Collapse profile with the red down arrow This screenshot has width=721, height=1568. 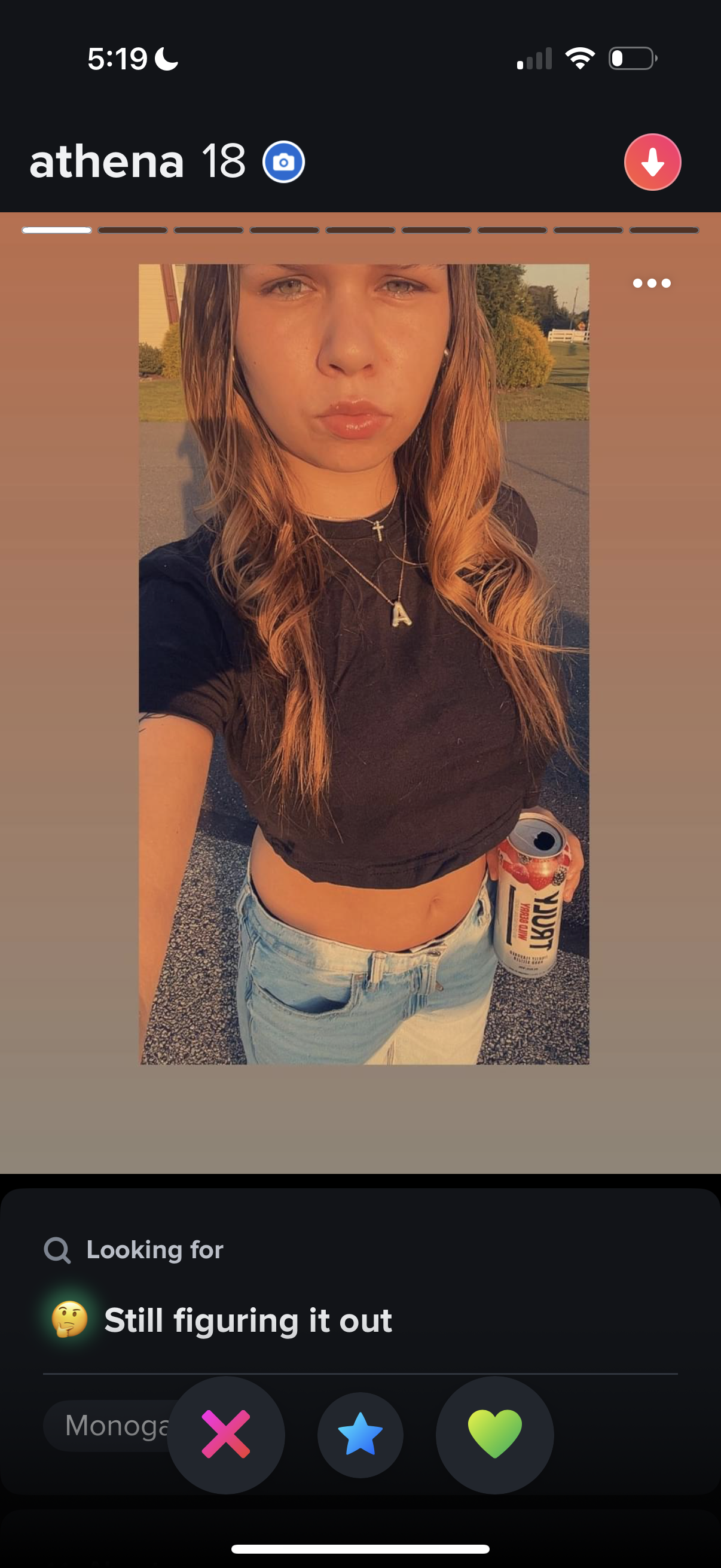click(x=652, y=162)
